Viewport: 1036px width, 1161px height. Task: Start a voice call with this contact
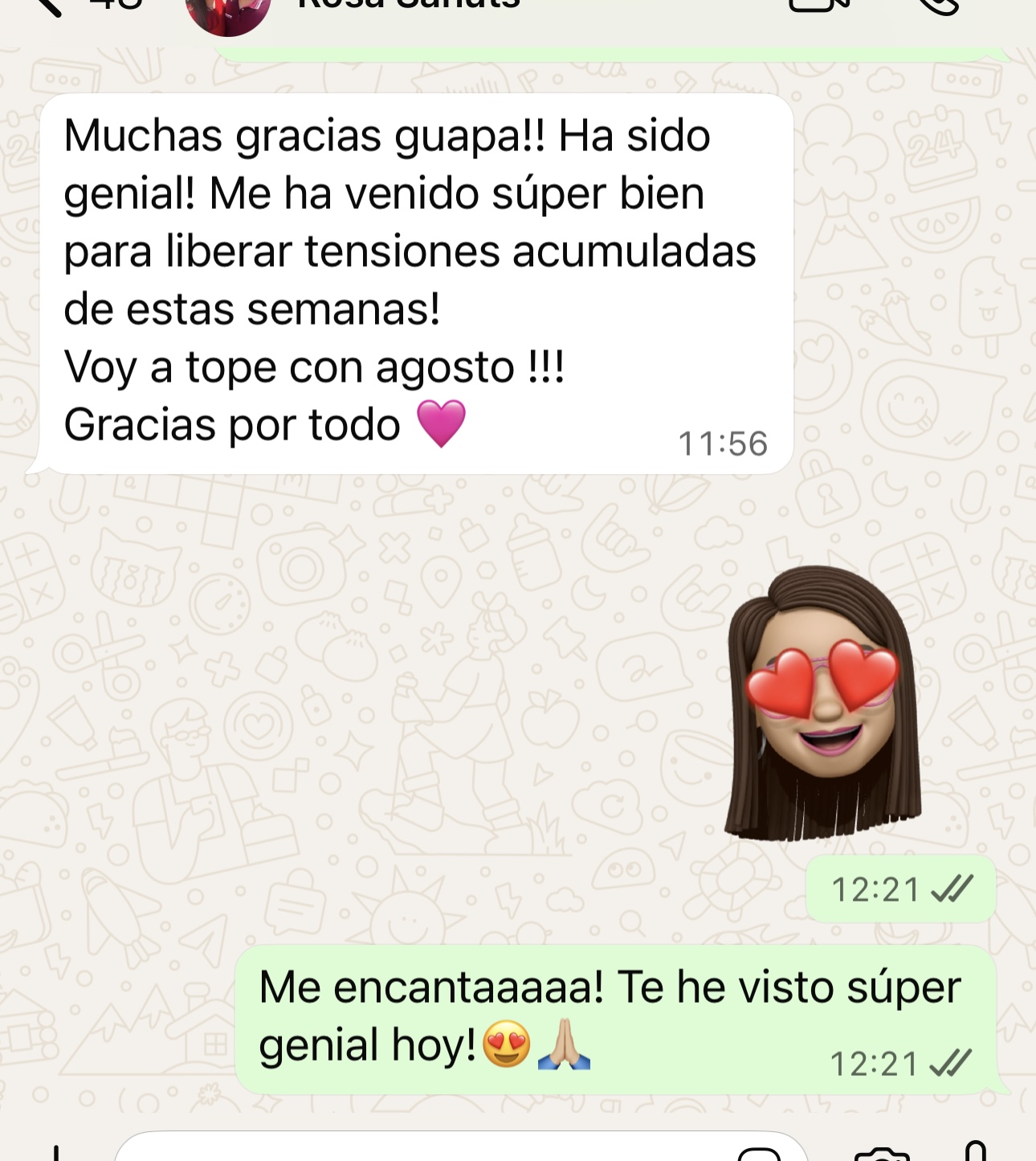(938, 5)
